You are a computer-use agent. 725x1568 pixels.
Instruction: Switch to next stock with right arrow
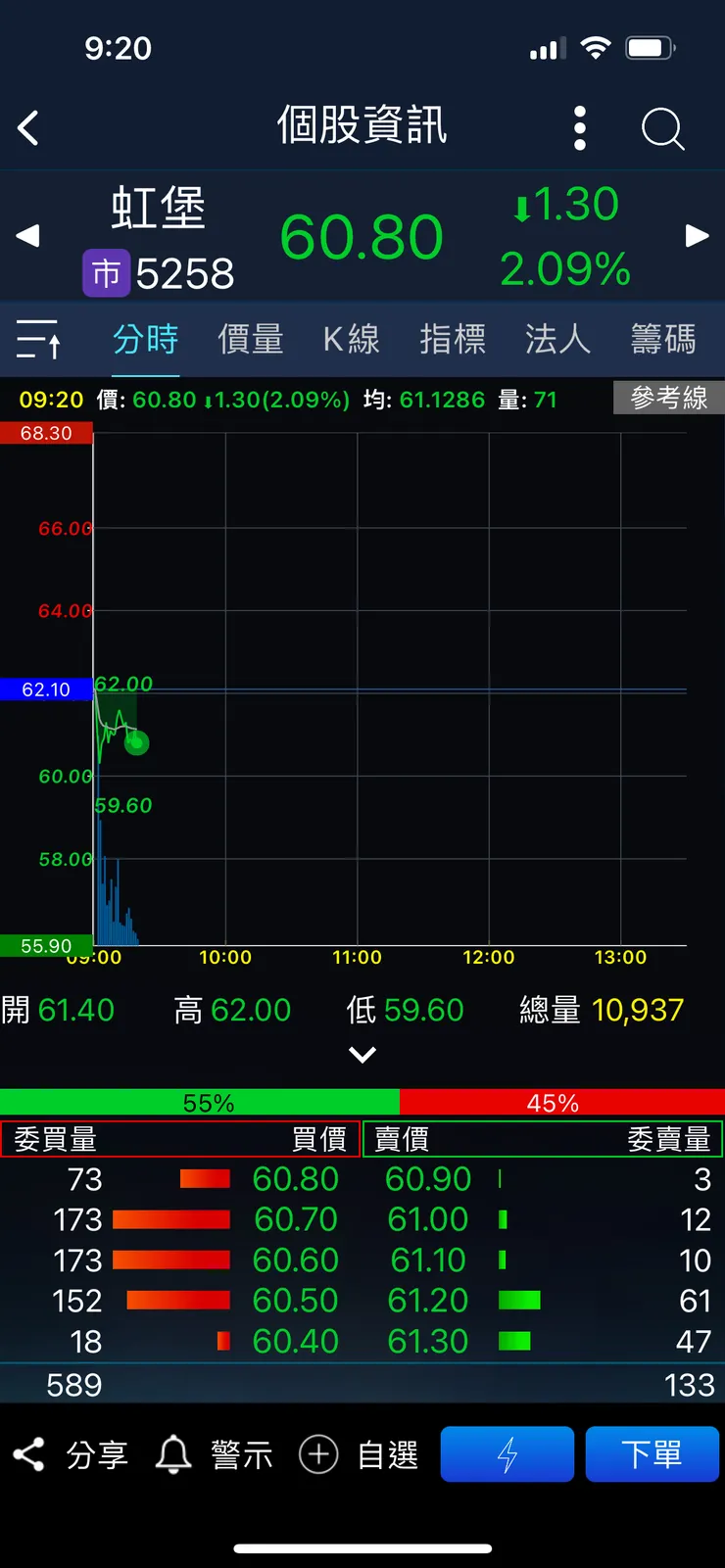click(x=696, y=235)
